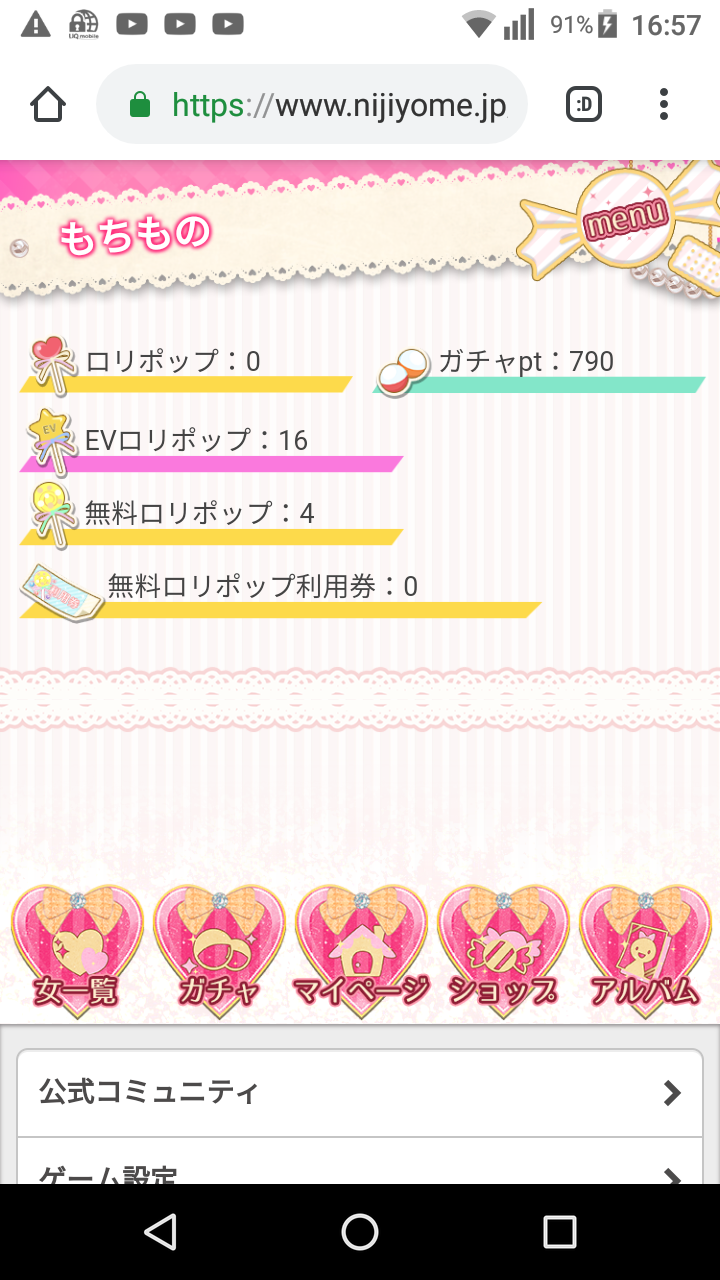Go to the 女一覧 heart button
The height and width of the screenshot is (1280, 720).
point(77,952)
